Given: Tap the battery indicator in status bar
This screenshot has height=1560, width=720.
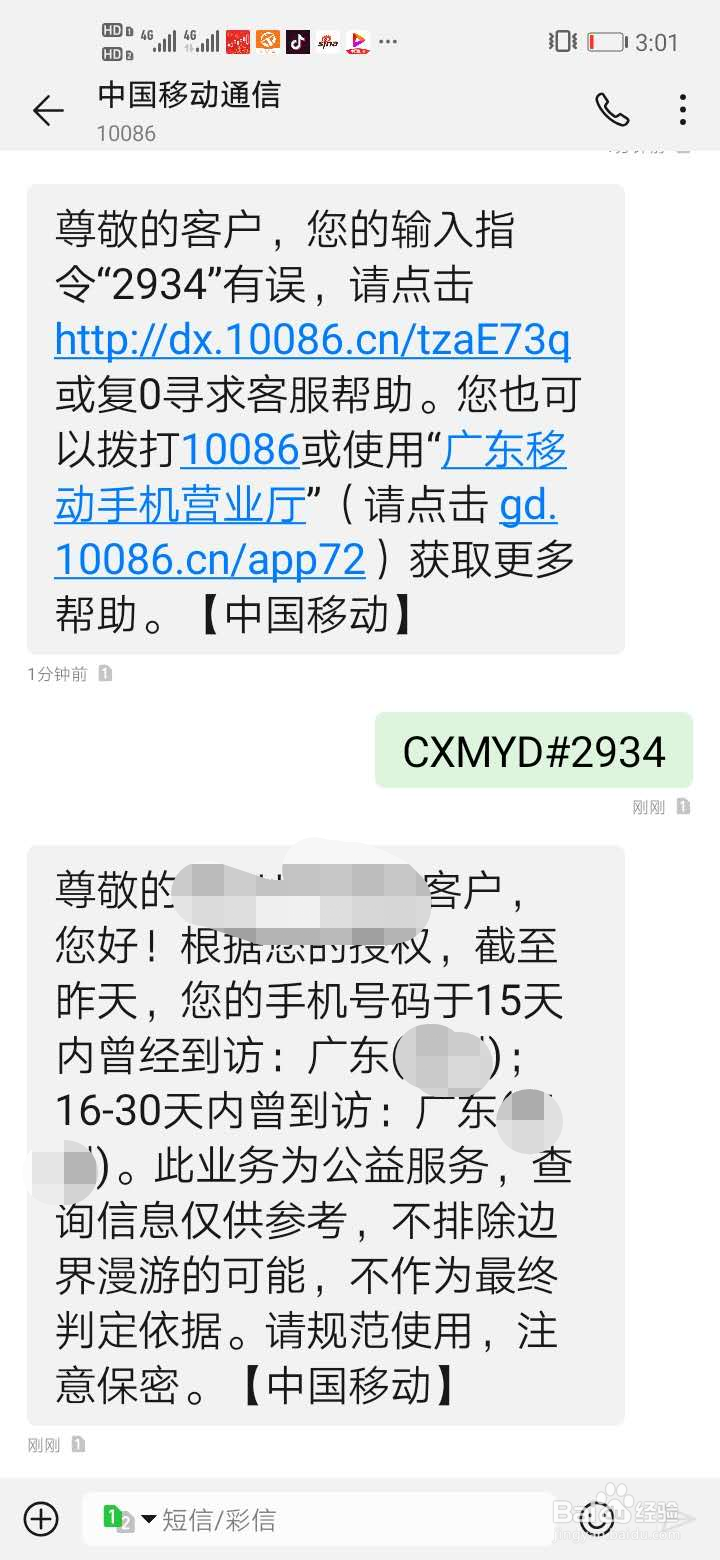Looking at the screenshot, I should (x=607, y=40).
